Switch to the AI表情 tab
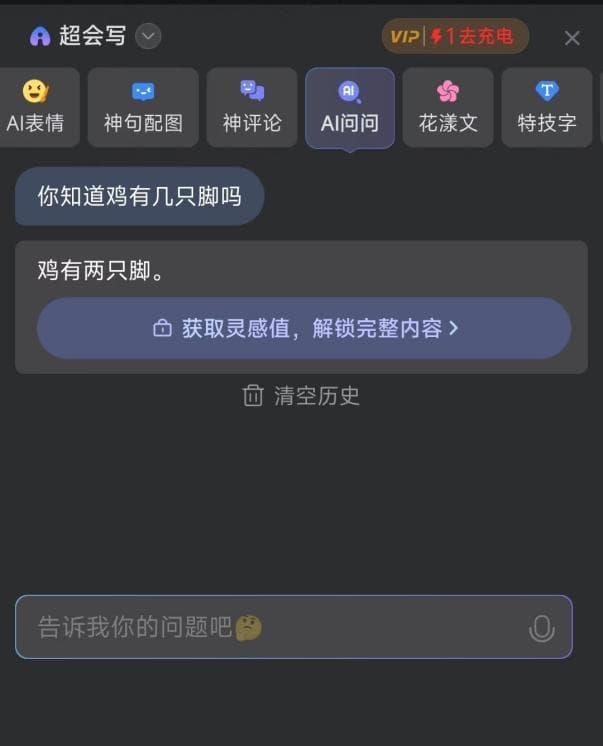The image size is (603, 746). pos(36,108)
